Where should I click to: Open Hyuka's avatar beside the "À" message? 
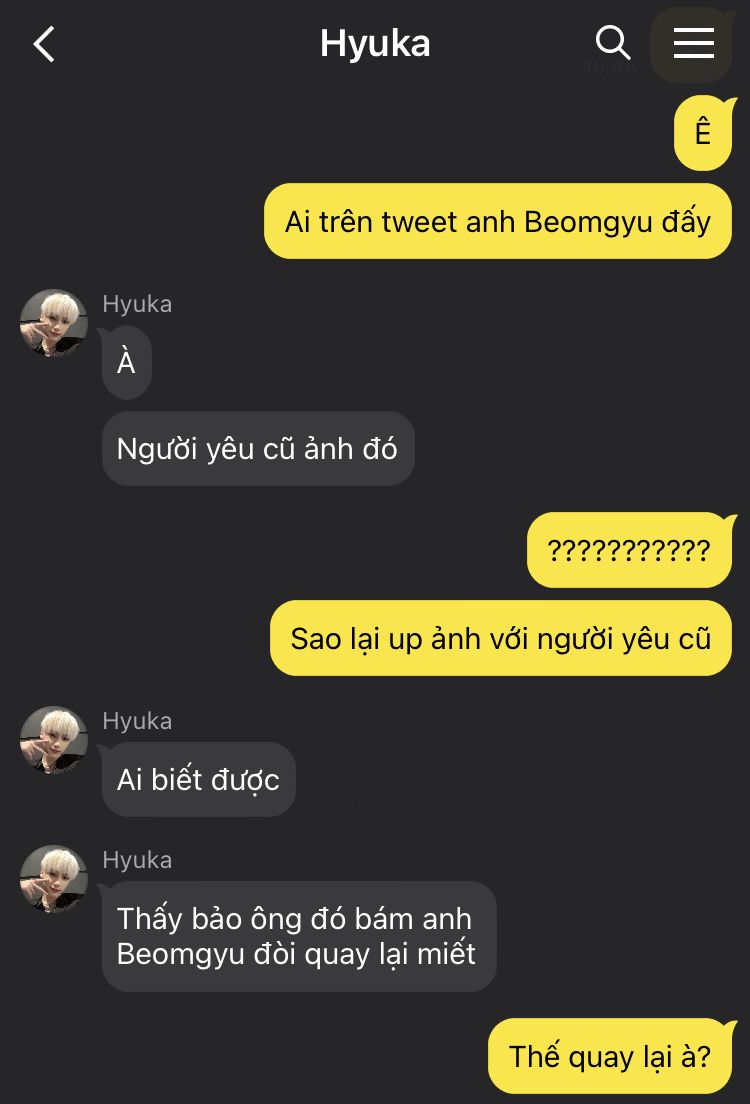pyautogui.click(x=54, y=322)
